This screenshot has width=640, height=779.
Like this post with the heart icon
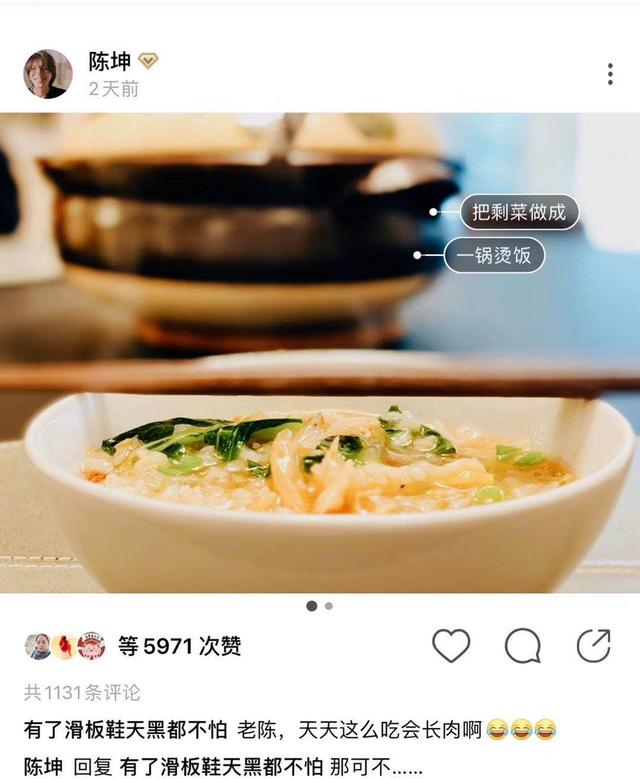pyautogui.click(x=451, y=646)
